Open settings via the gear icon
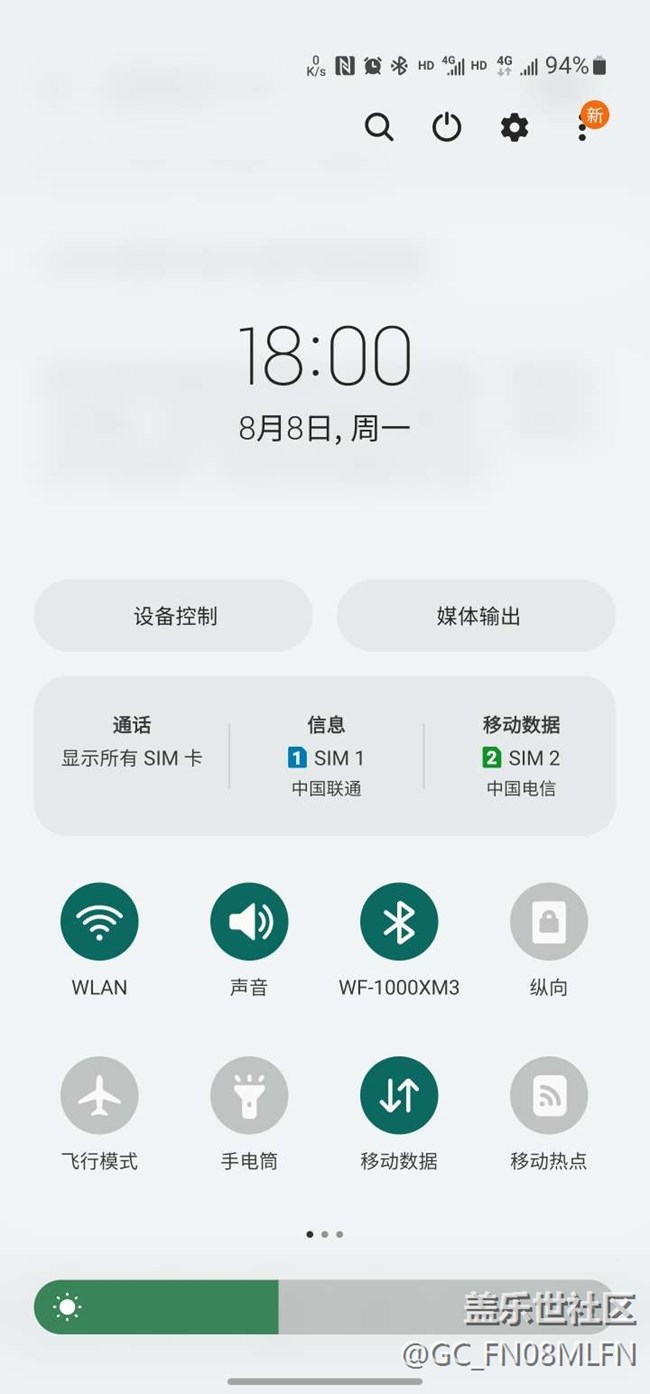The image size is (650, 1394). pos(514,127)
